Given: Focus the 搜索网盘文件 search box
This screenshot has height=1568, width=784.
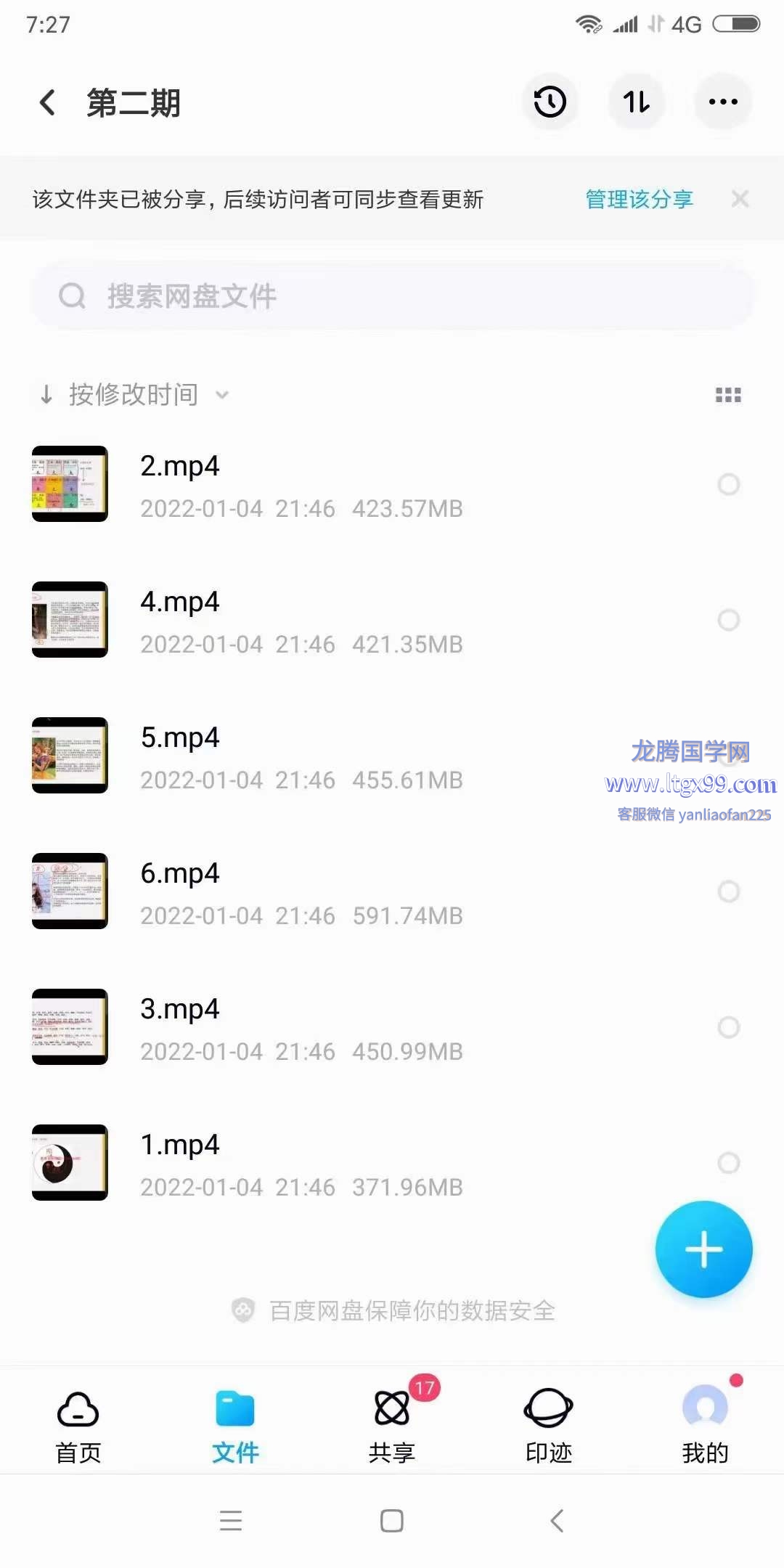Looking at the screenshot, I should (x=392, y=296).
